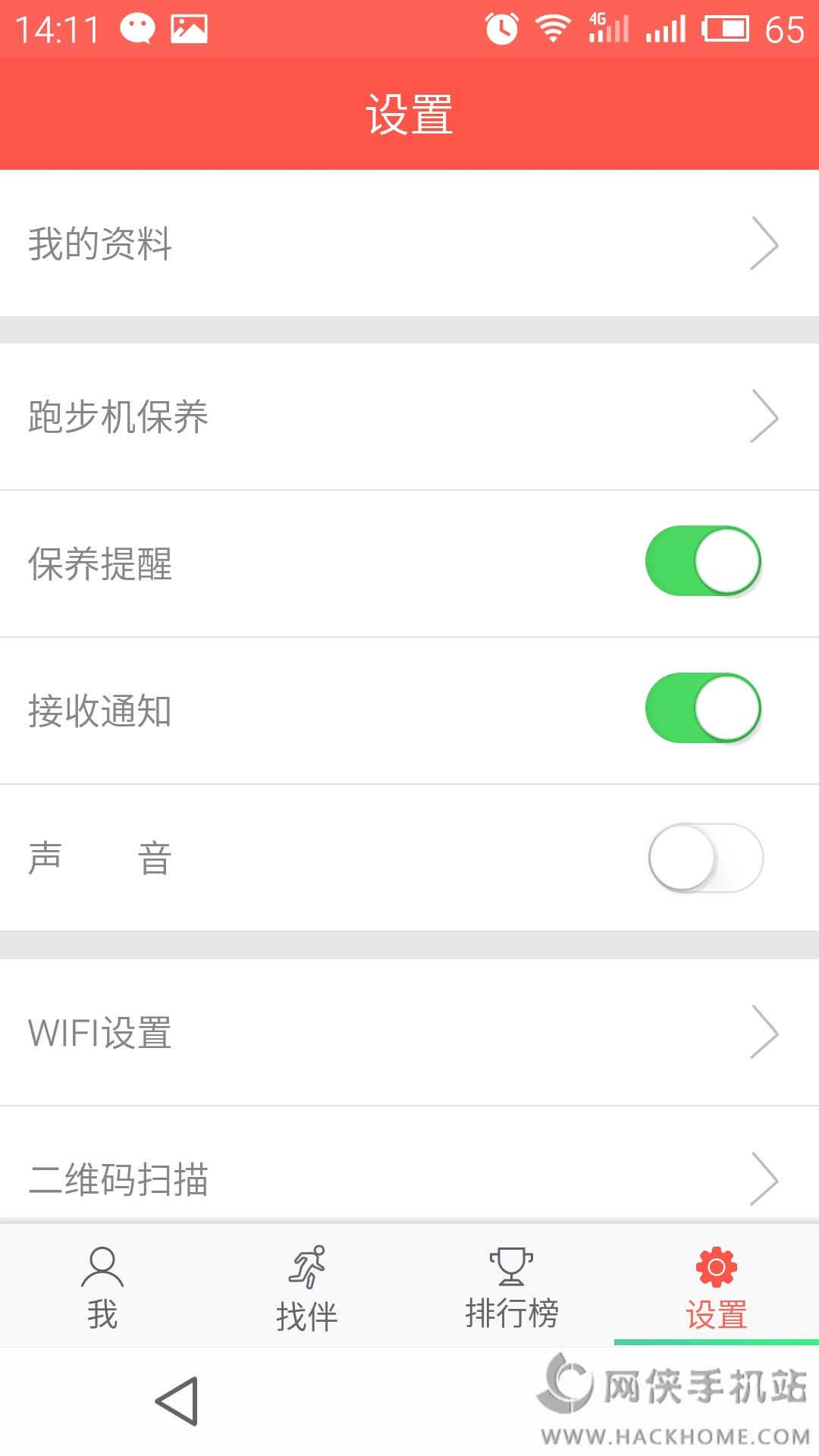This screenshot has width=819, height=1456.
Task: Enable the 声音 sound switch
Action: (x=705, y=858)
